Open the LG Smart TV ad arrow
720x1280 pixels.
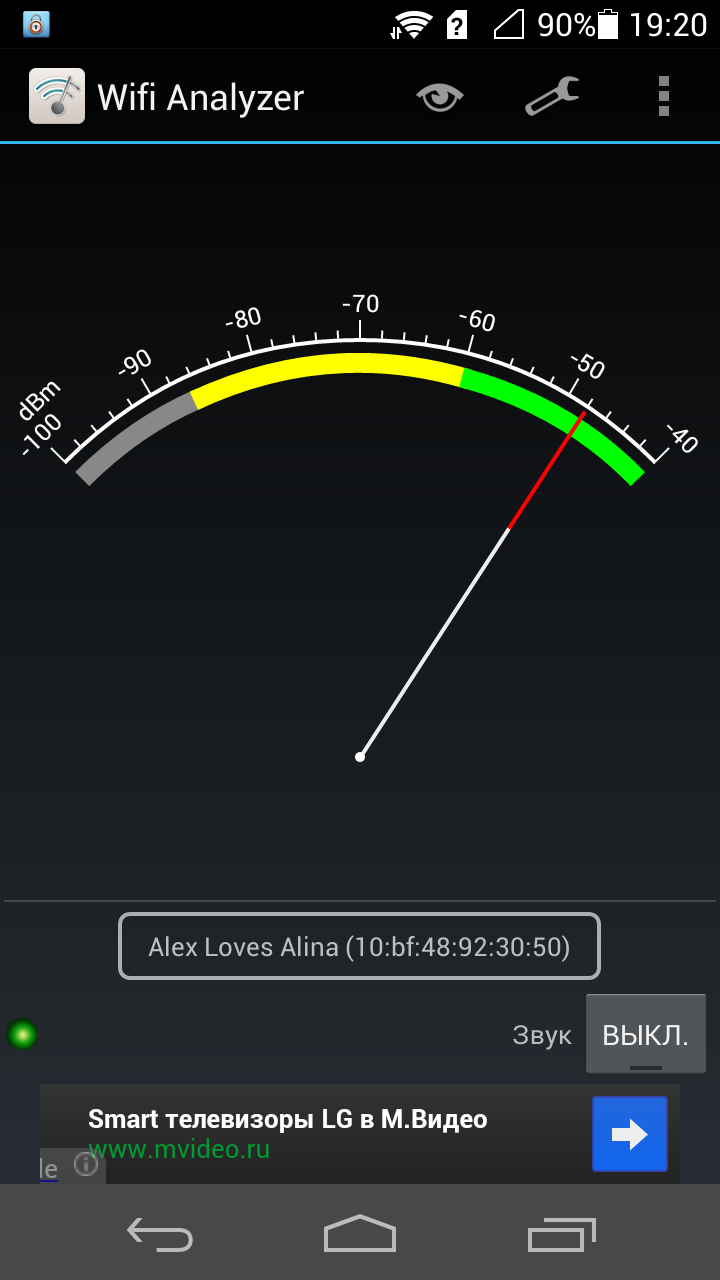click(630, 1134)
